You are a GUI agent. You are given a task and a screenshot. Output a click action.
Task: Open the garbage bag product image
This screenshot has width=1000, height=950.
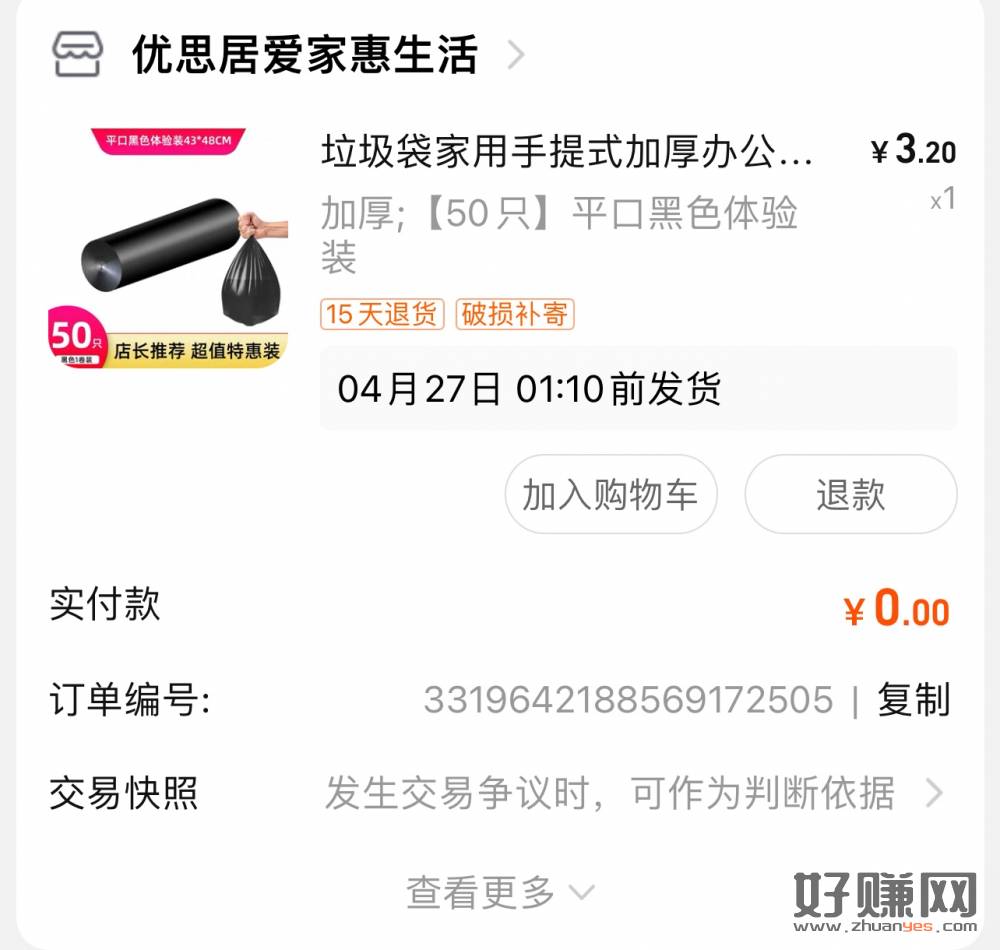click(168, 248)
